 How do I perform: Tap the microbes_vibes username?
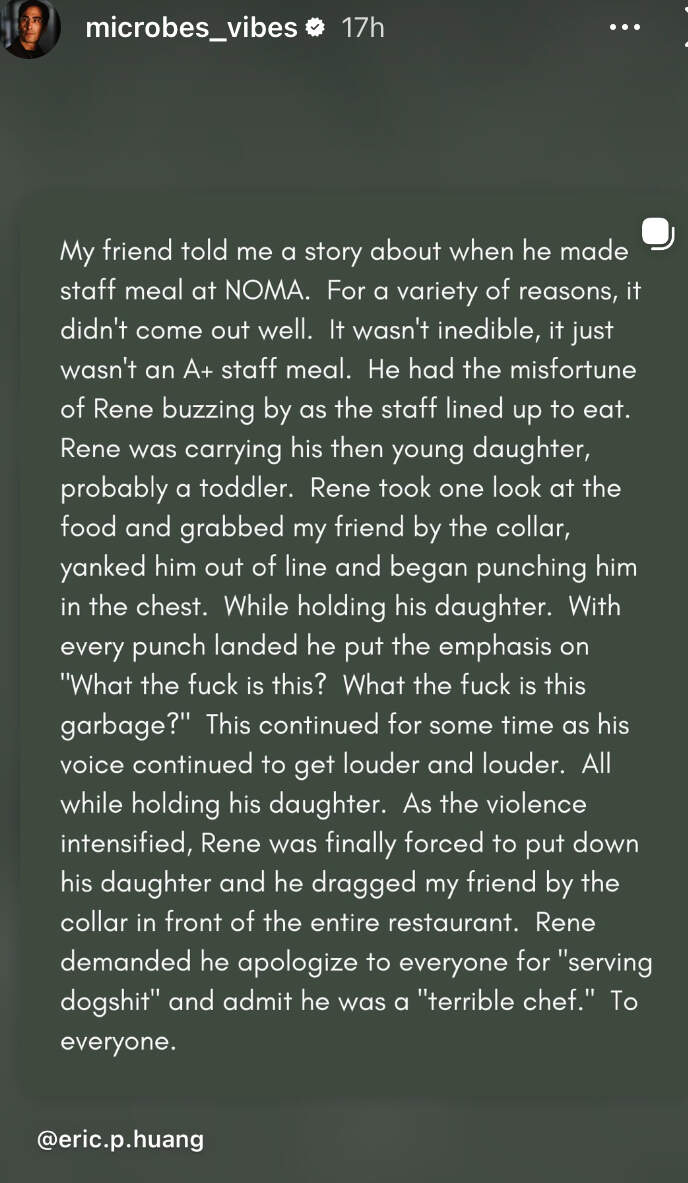[191, 28]
